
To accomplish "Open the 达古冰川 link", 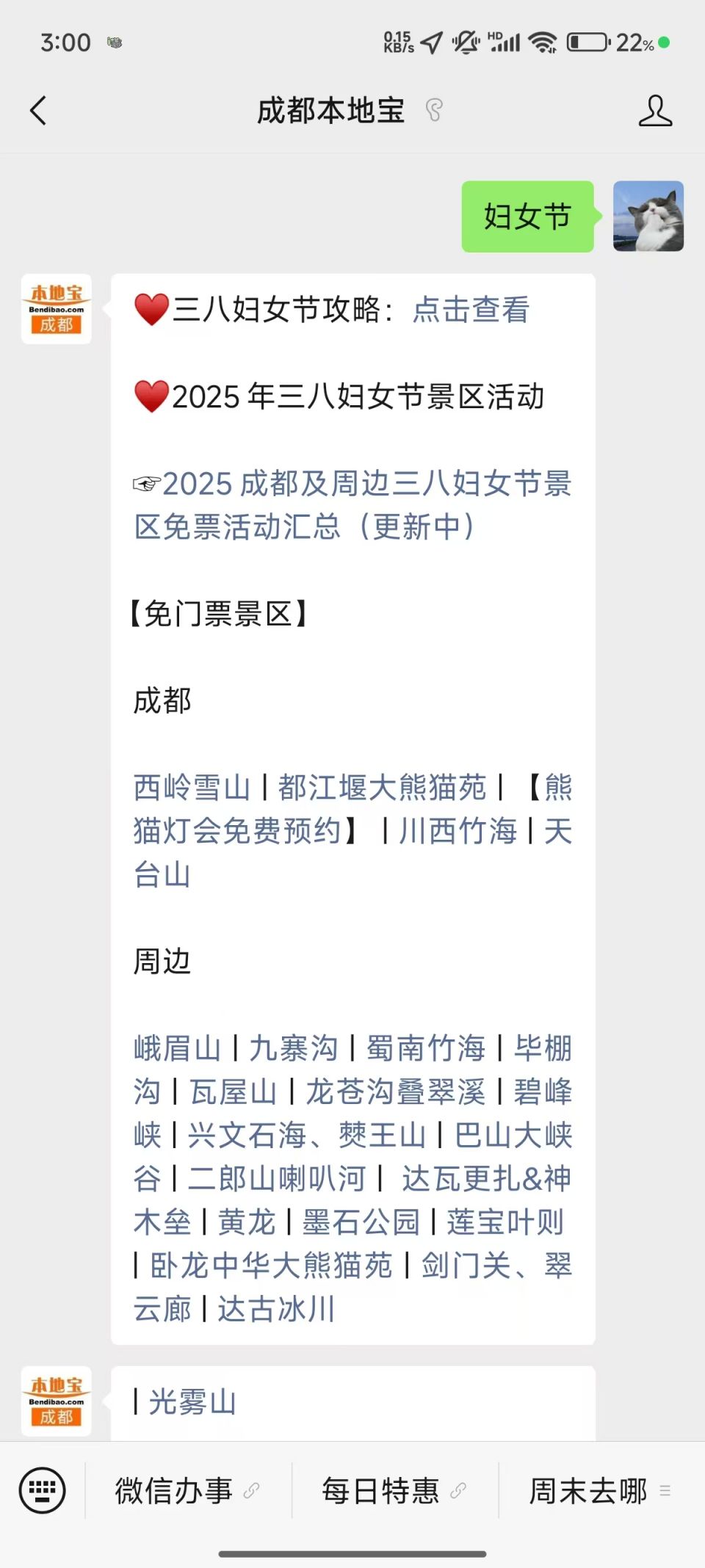I will pos(276,1309).
